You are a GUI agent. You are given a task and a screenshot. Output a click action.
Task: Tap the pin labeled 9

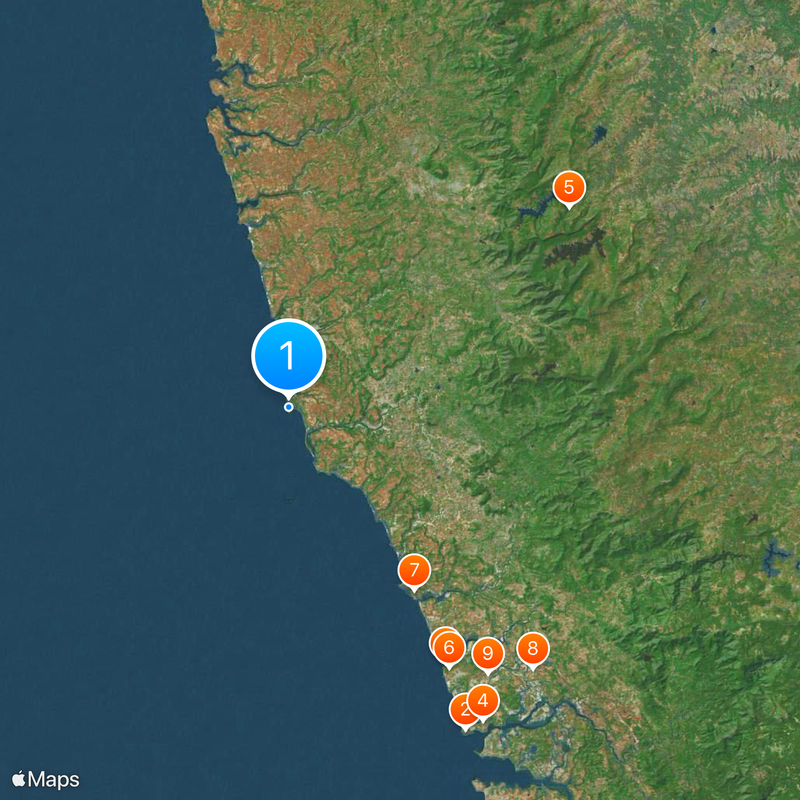[487, 654]
